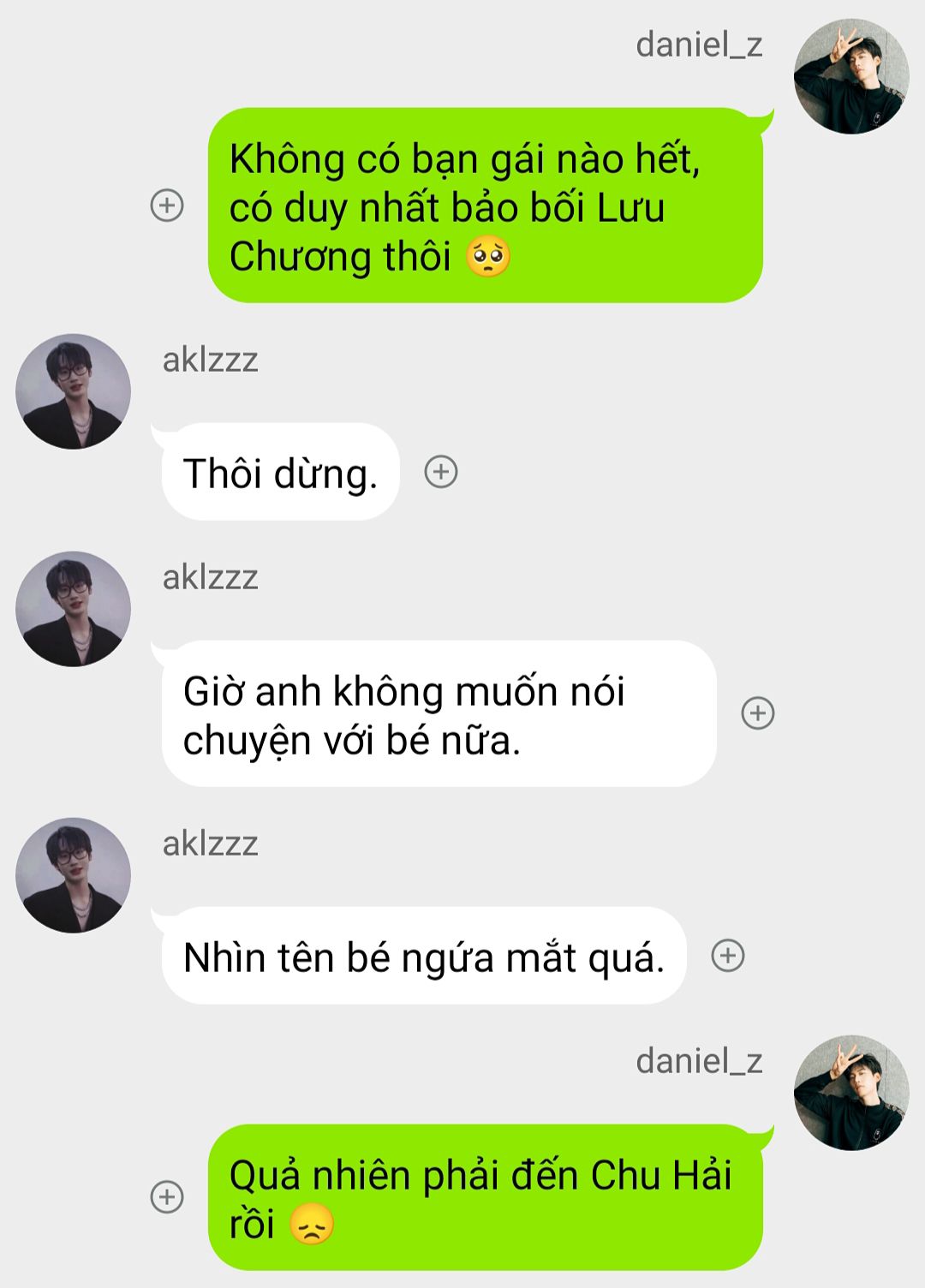Image resolution: width=925 pixels, height=1288 pixels.
Task: Tap the plus icon beside "Thôi dừng." message
Action: pyautogui.click(x=441, y=472)
